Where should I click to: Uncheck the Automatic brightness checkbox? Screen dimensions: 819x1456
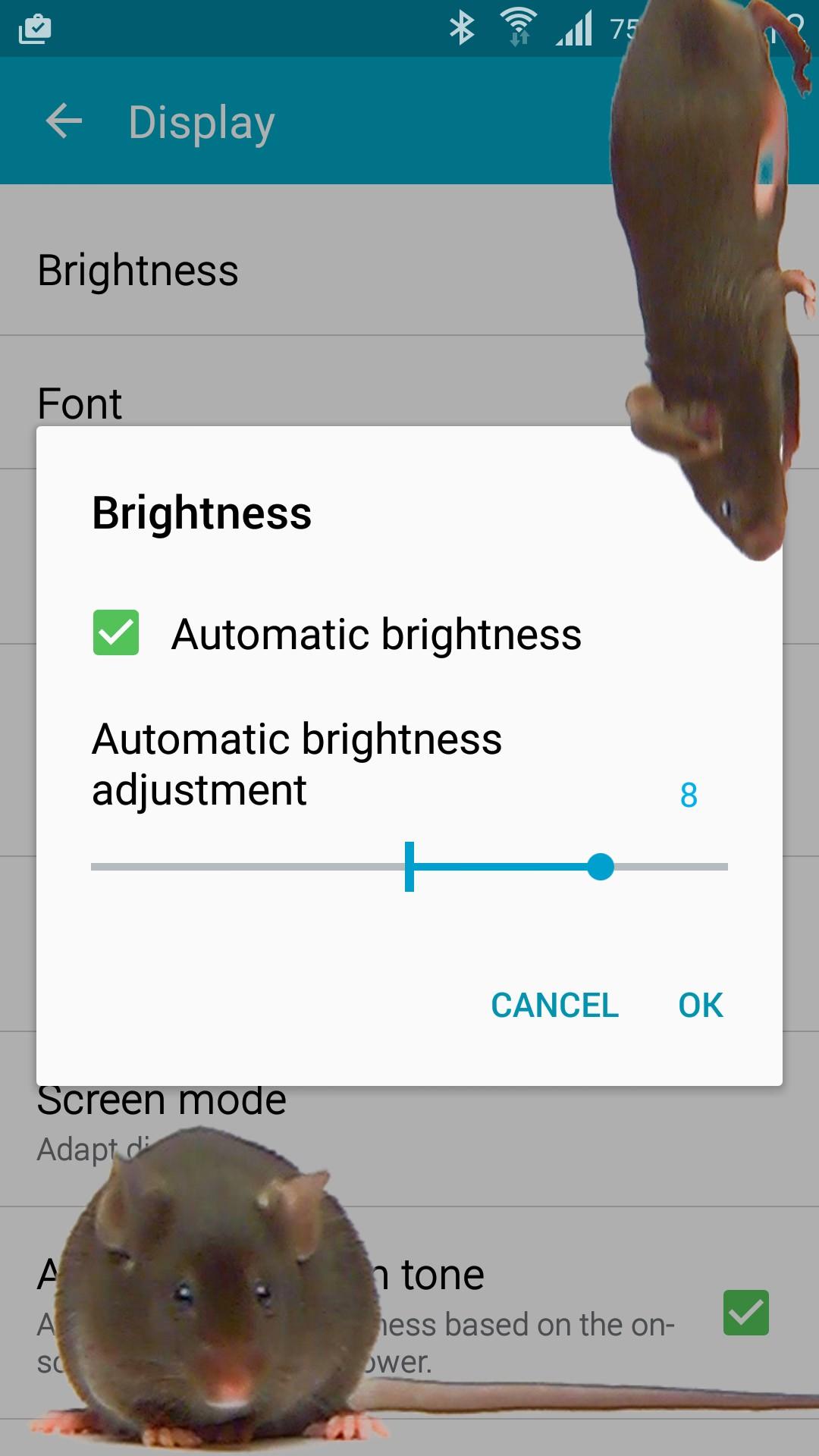pyautogui.click(x=116, y=632)
